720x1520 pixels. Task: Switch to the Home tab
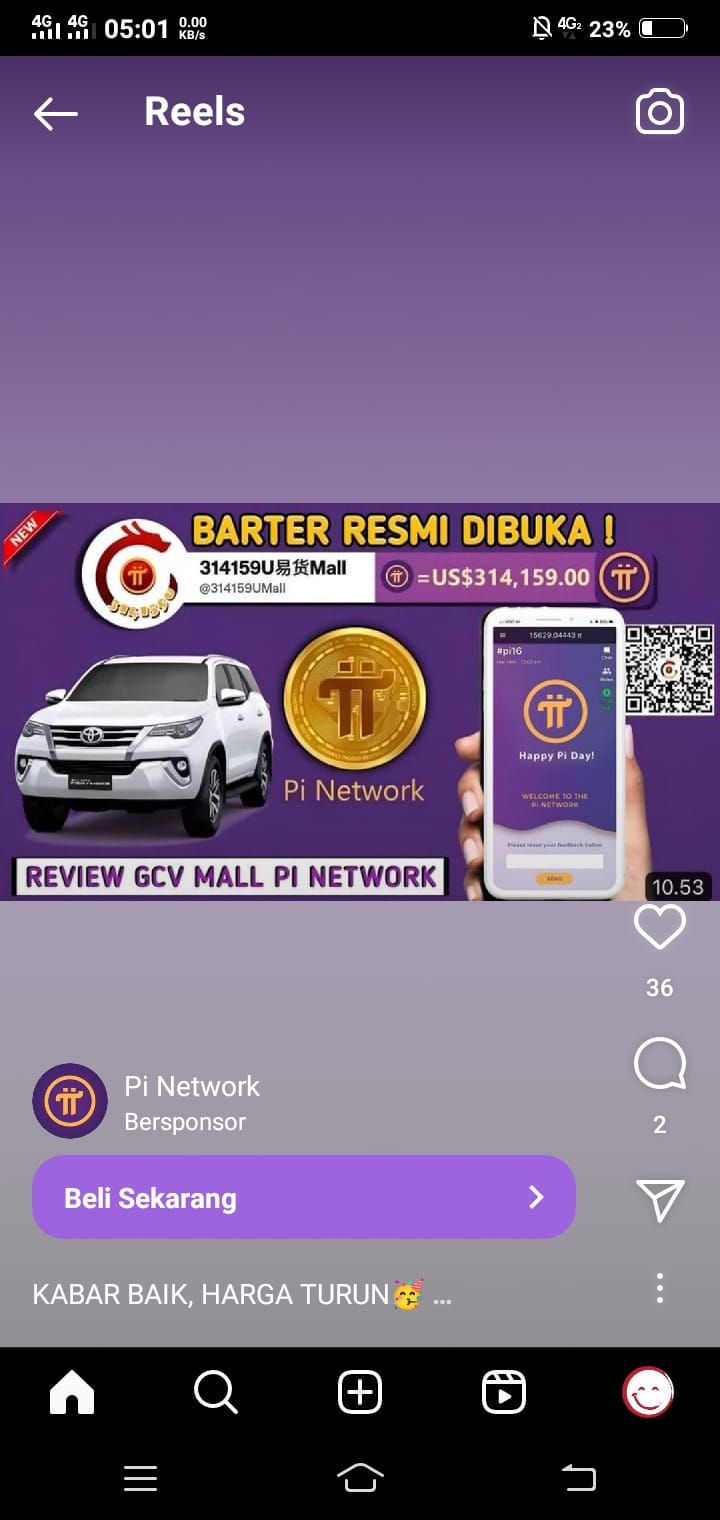72,1392
